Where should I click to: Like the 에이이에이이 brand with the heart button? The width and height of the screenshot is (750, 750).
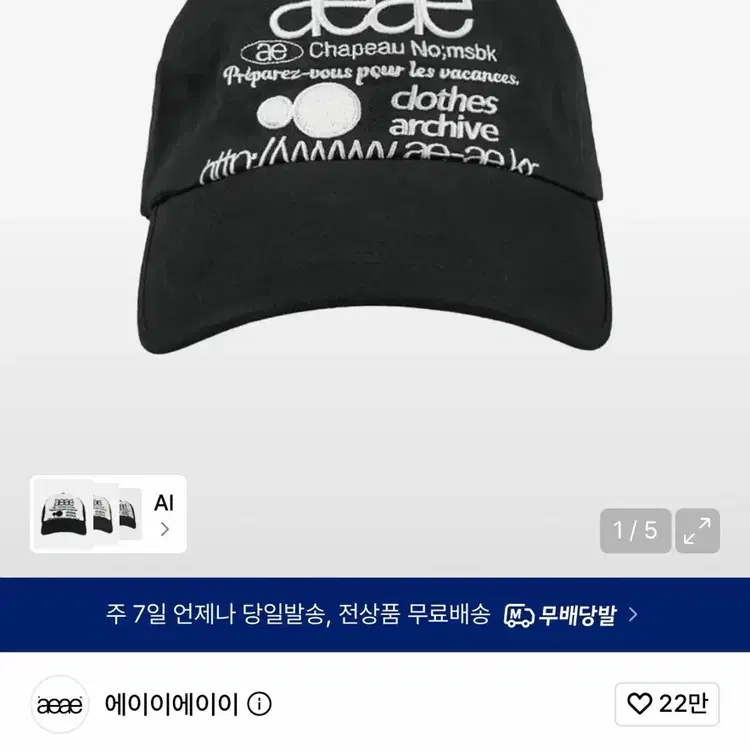coord(667,704)
